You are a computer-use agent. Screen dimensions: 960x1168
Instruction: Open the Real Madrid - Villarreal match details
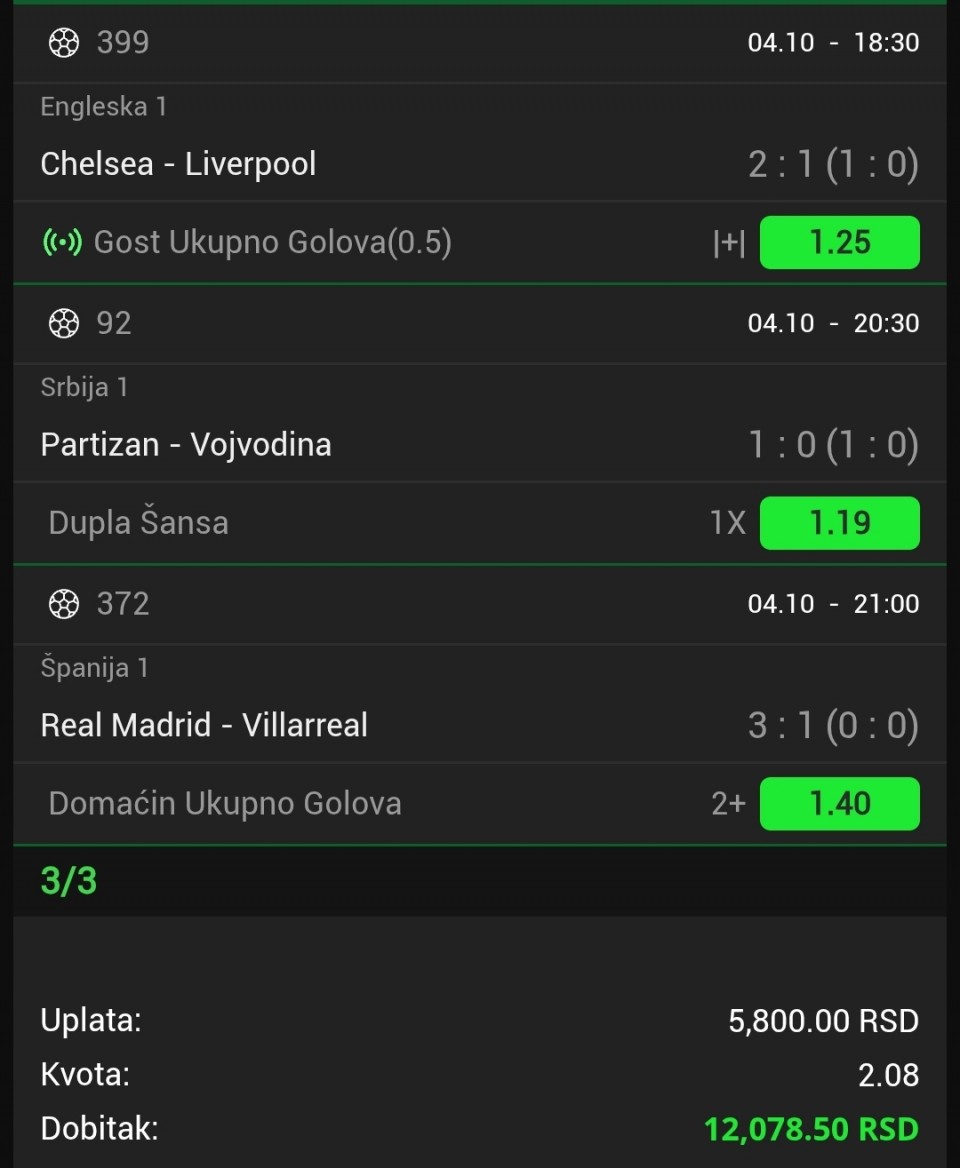tap(204, 725)
